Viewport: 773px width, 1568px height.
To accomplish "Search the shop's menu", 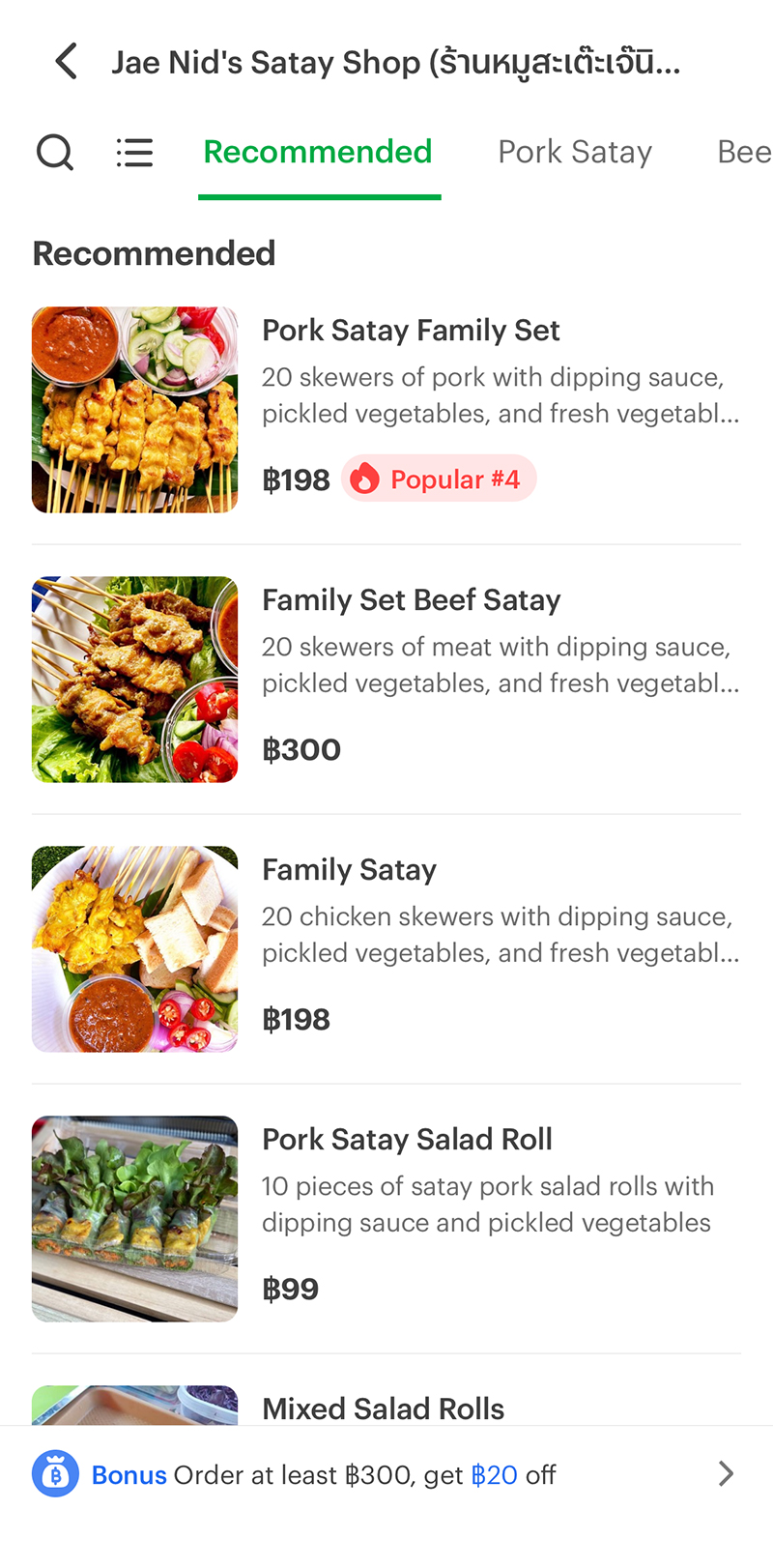I will point(55,153).
